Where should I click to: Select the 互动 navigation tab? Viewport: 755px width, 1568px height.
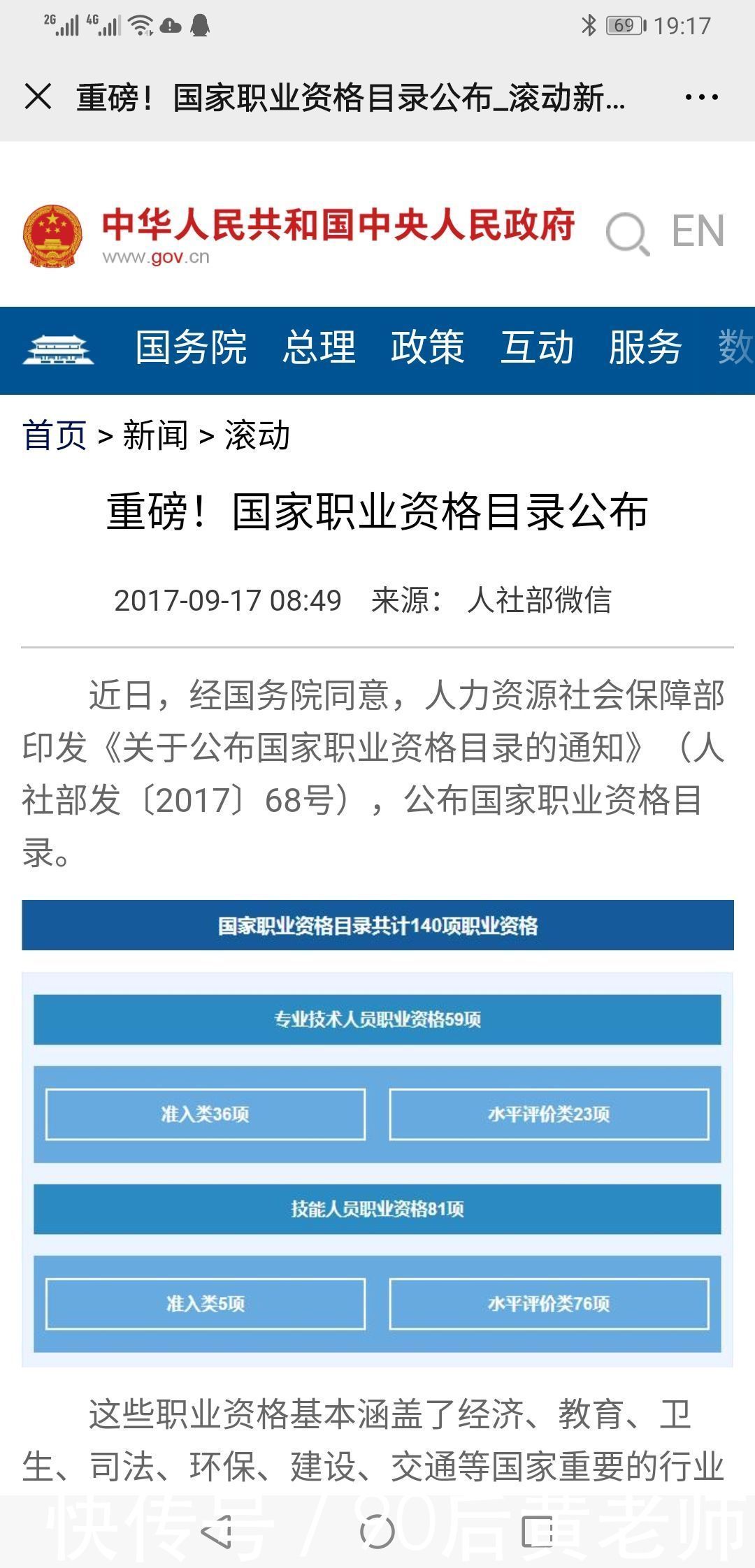point(537,348)
